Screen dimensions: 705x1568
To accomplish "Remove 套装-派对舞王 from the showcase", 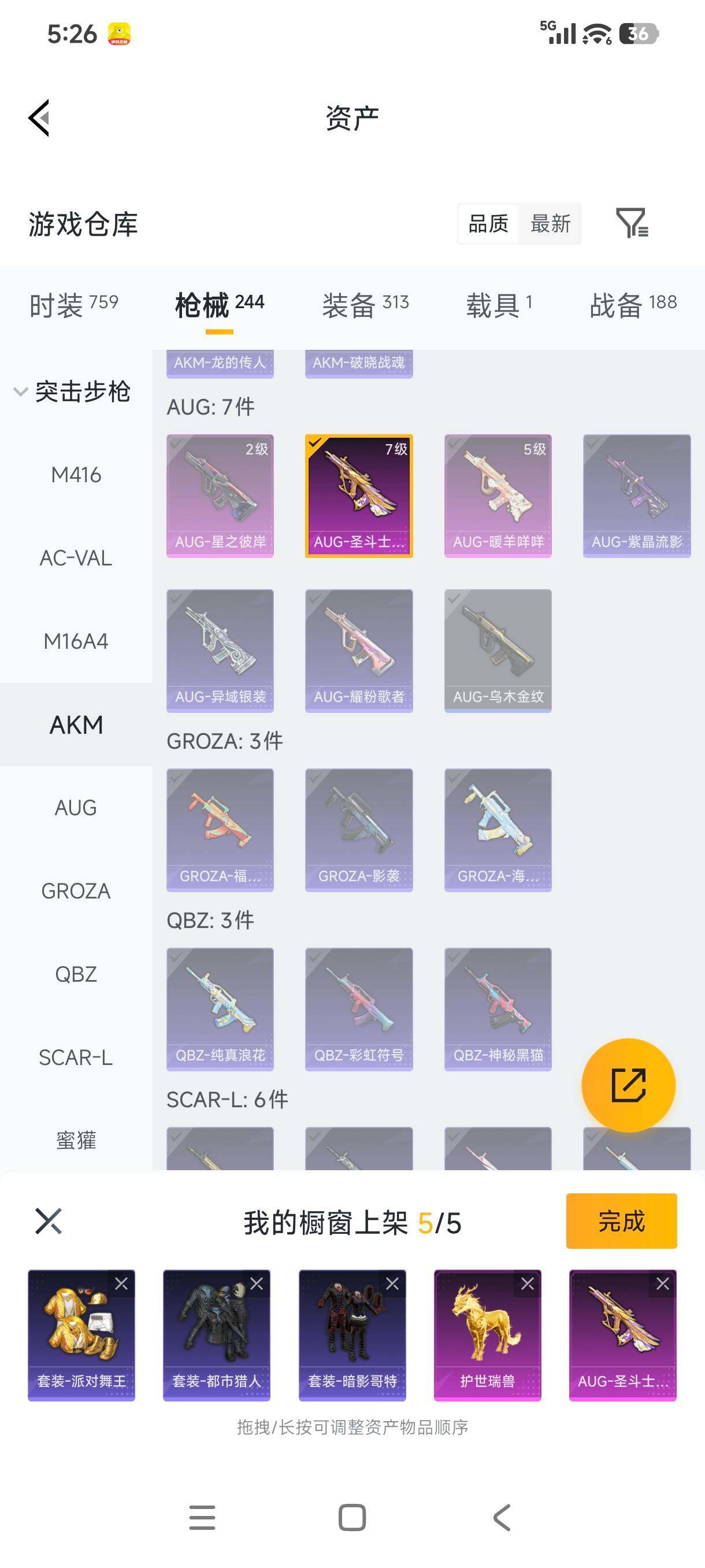I will (122, 1284).
